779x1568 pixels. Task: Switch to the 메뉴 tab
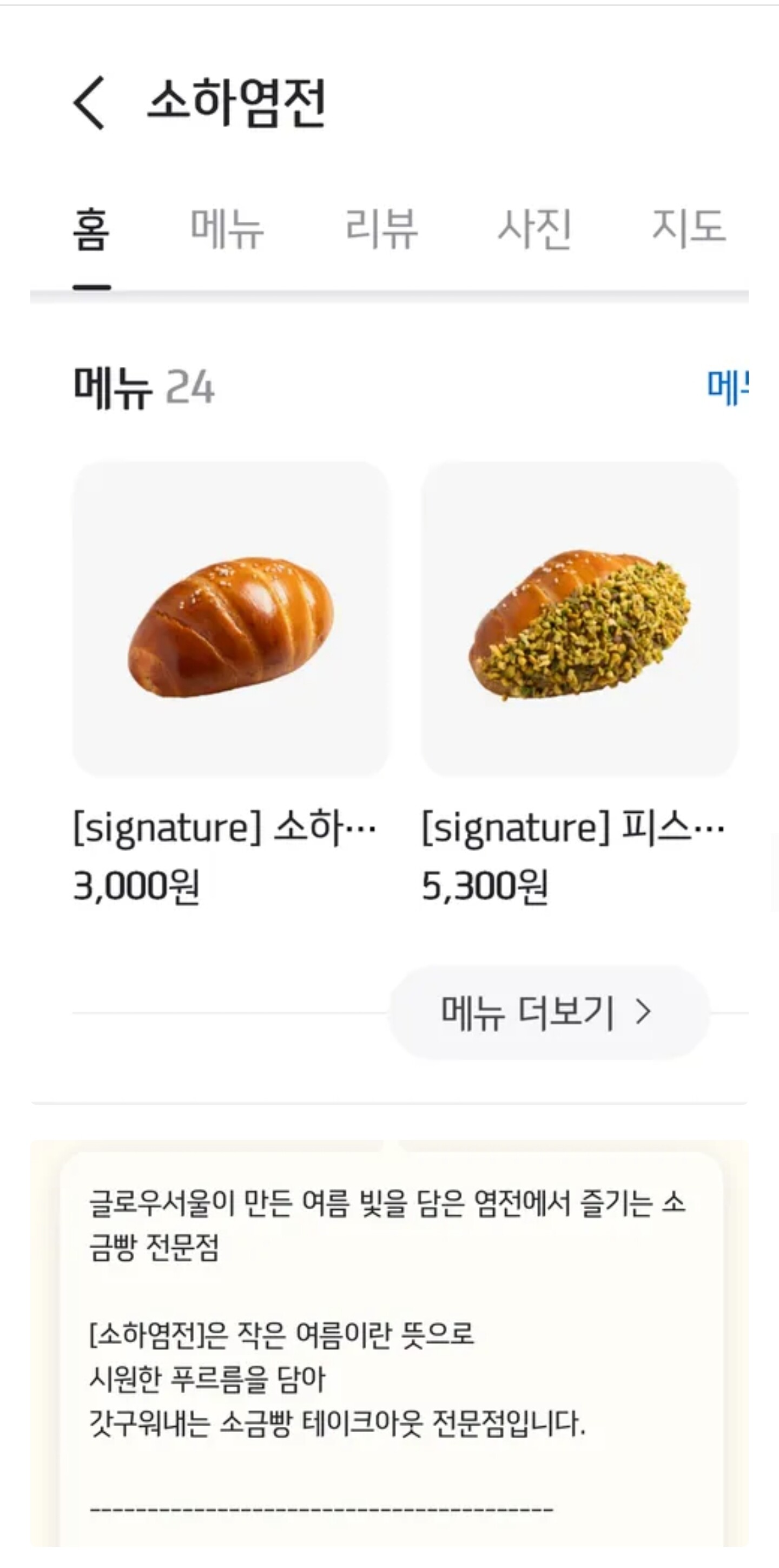(x=228, y=230)
